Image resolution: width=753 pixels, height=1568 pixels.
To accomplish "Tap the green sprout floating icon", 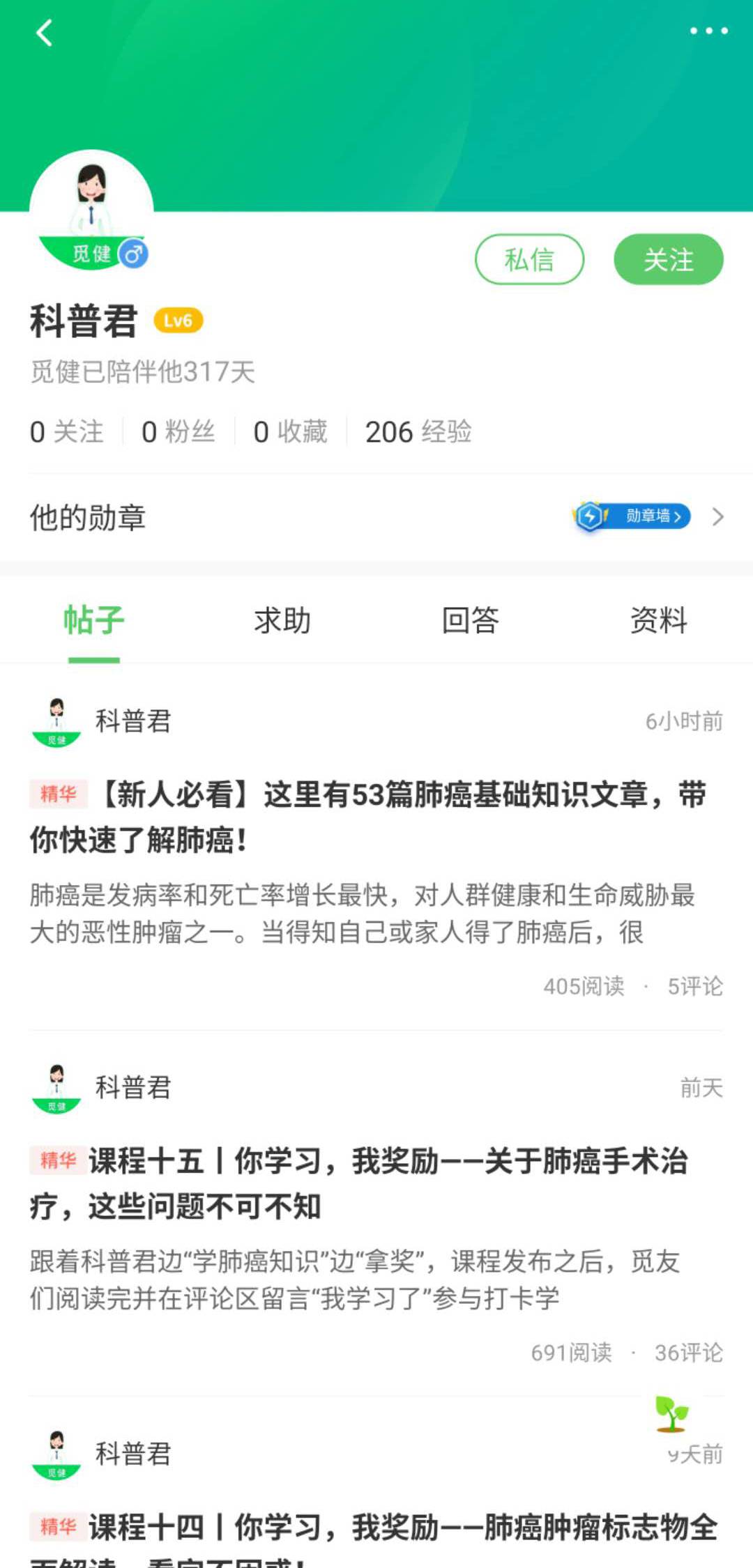I will [x=671, y=1413].
